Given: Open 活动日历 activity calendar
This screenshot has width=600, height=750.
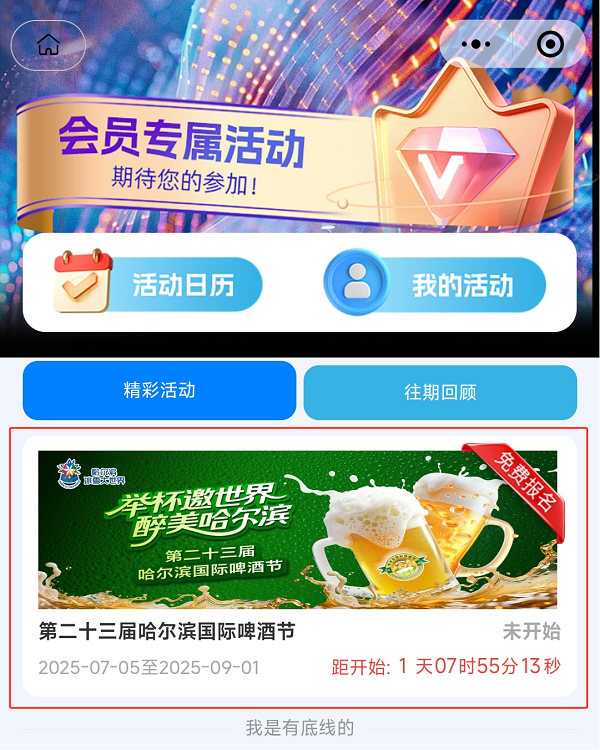Looking at the screenshot, I should click(160, 284).
